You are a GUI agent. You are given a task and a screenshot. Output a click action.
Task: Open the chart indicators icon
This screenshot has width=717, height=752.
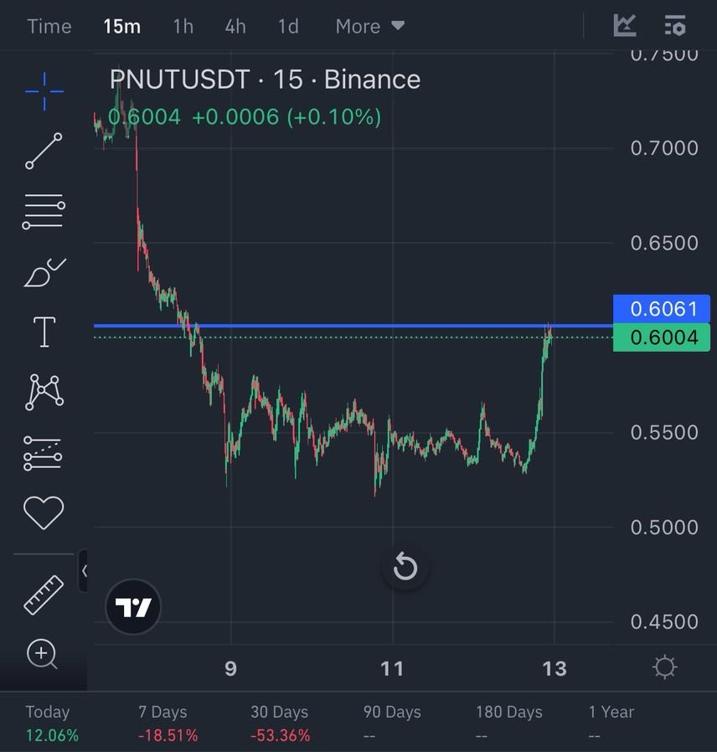[x=625, y=26]
